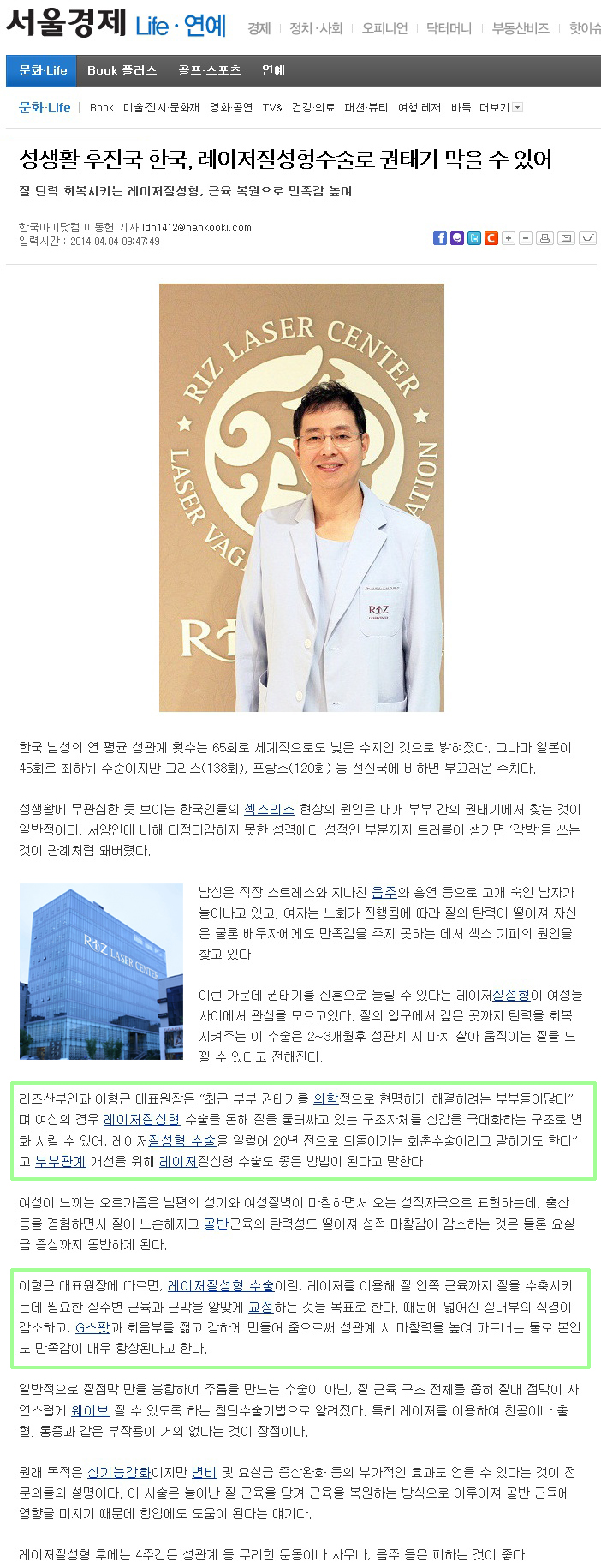Open the 경제 section
The image size is (601, 1568).
259,28
